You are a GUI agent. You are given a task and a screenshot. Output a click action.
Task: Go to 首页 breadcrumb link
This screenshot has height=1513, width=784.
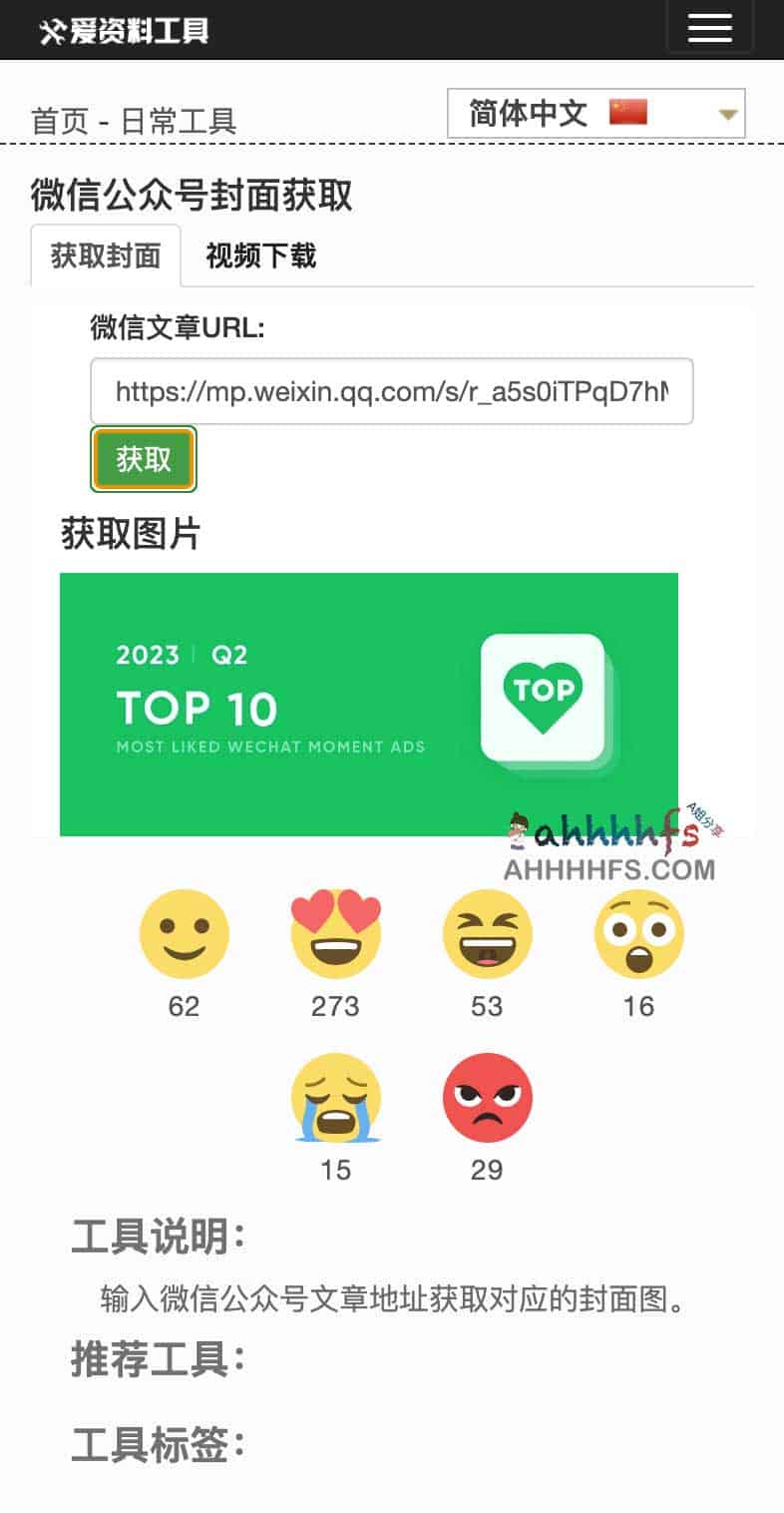60,122
